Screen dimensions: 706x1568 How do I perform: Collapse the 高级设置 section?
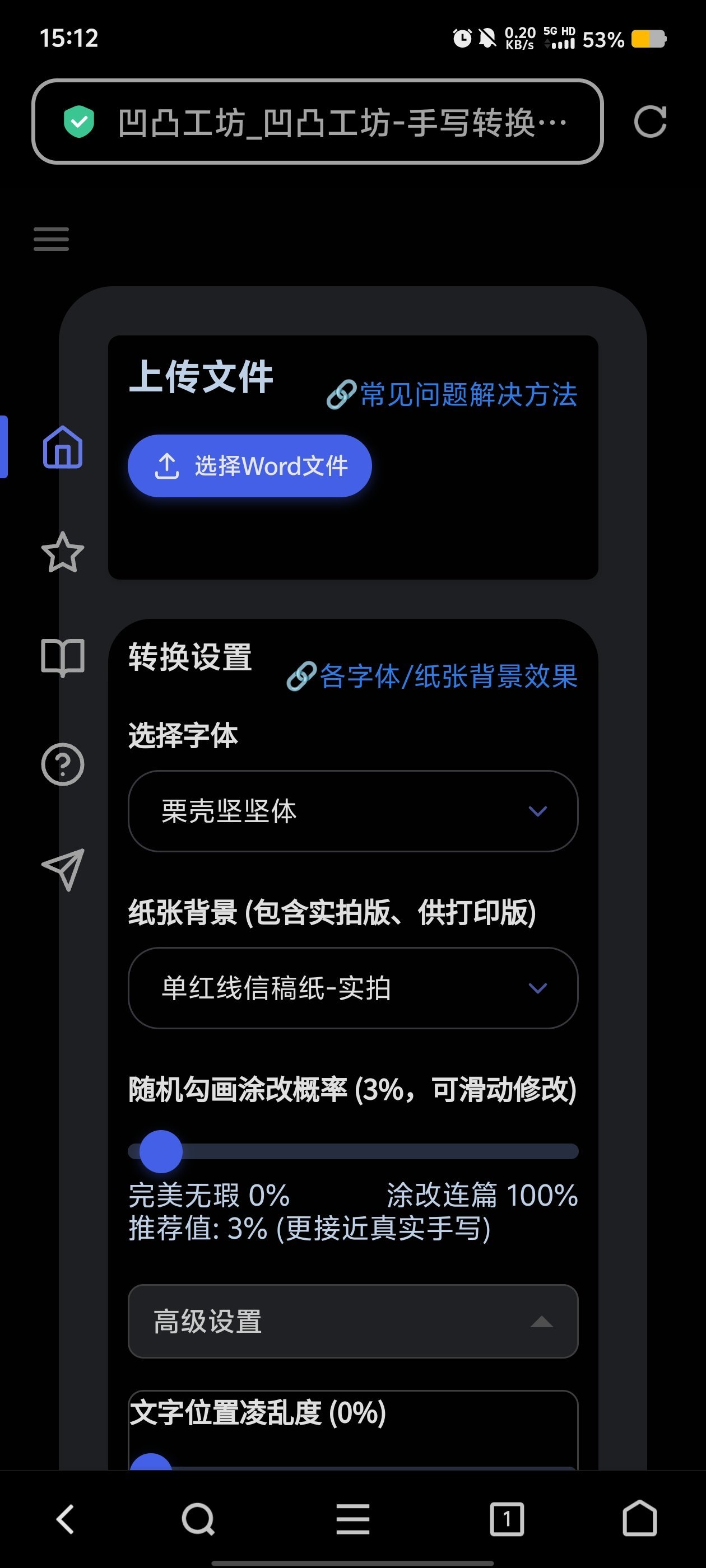352,1321
